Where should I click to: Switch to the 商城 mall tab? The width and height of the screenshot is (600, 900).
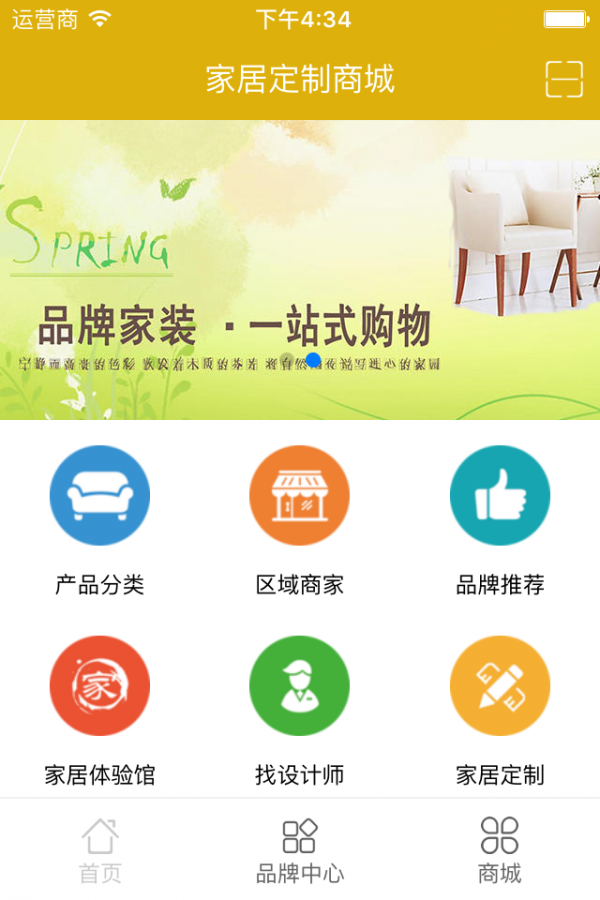pyautogui.click(x=500, y=850)
